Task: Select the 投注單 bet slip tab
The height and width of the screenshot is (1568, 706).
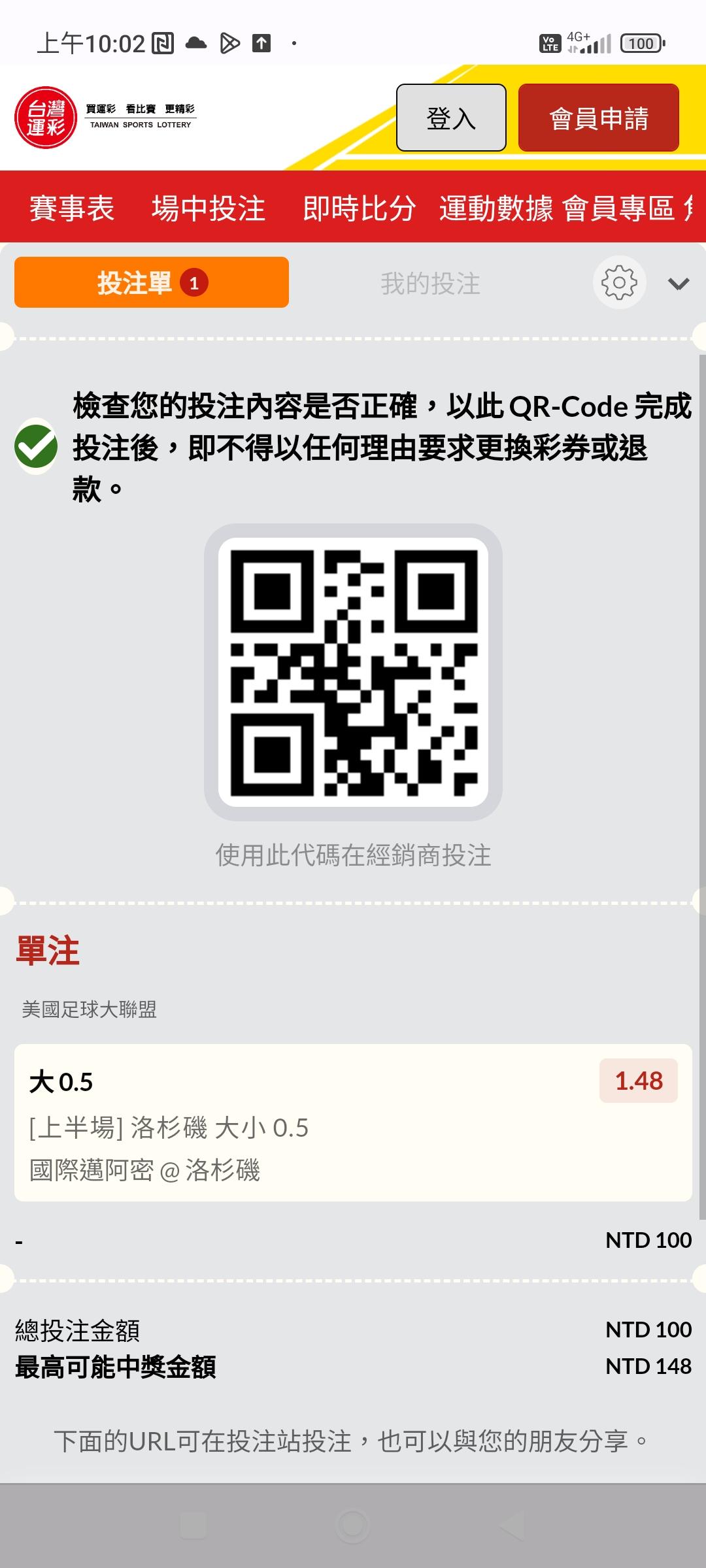Action: (x=152, y=282)
